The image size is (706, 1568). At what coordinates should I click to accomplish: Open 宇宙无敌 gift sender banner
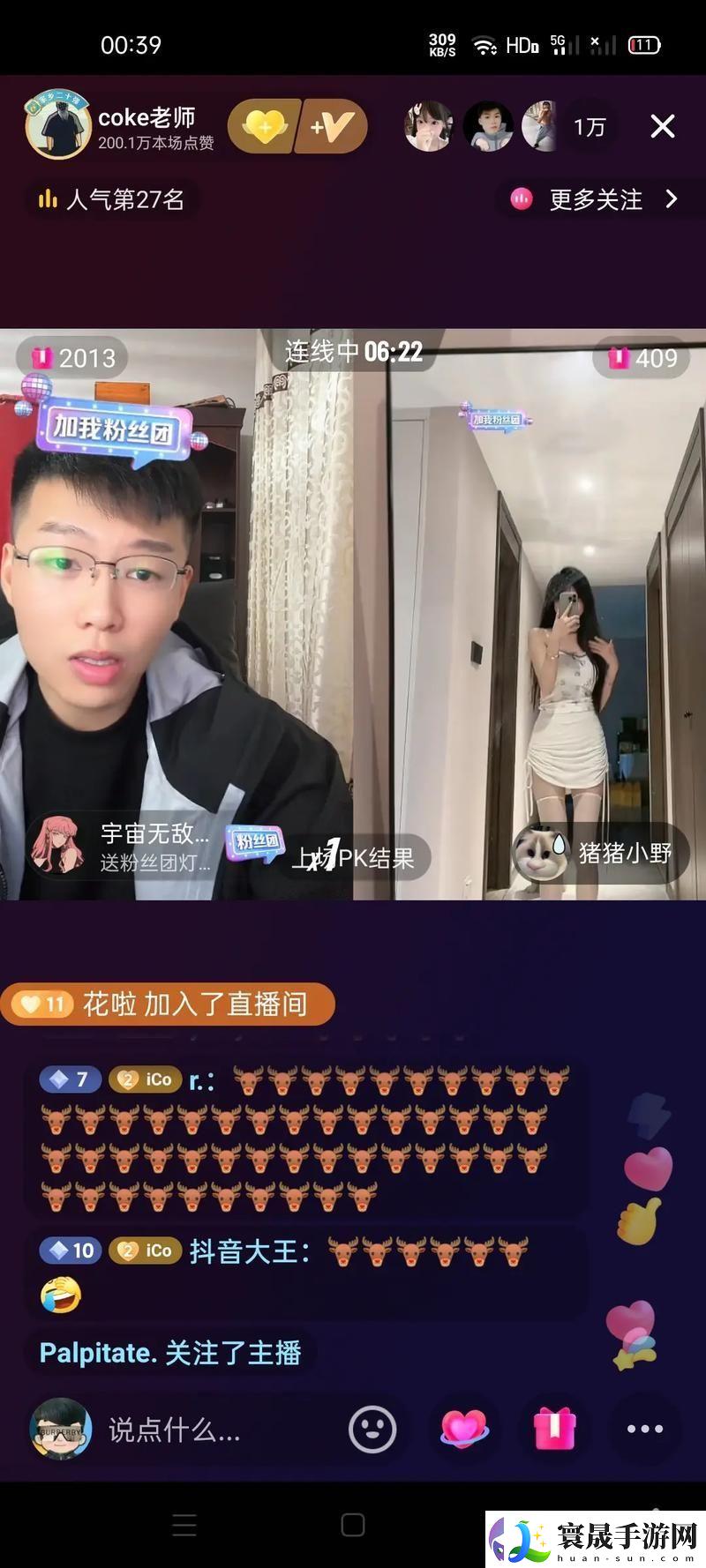click(x=124, y=847)
